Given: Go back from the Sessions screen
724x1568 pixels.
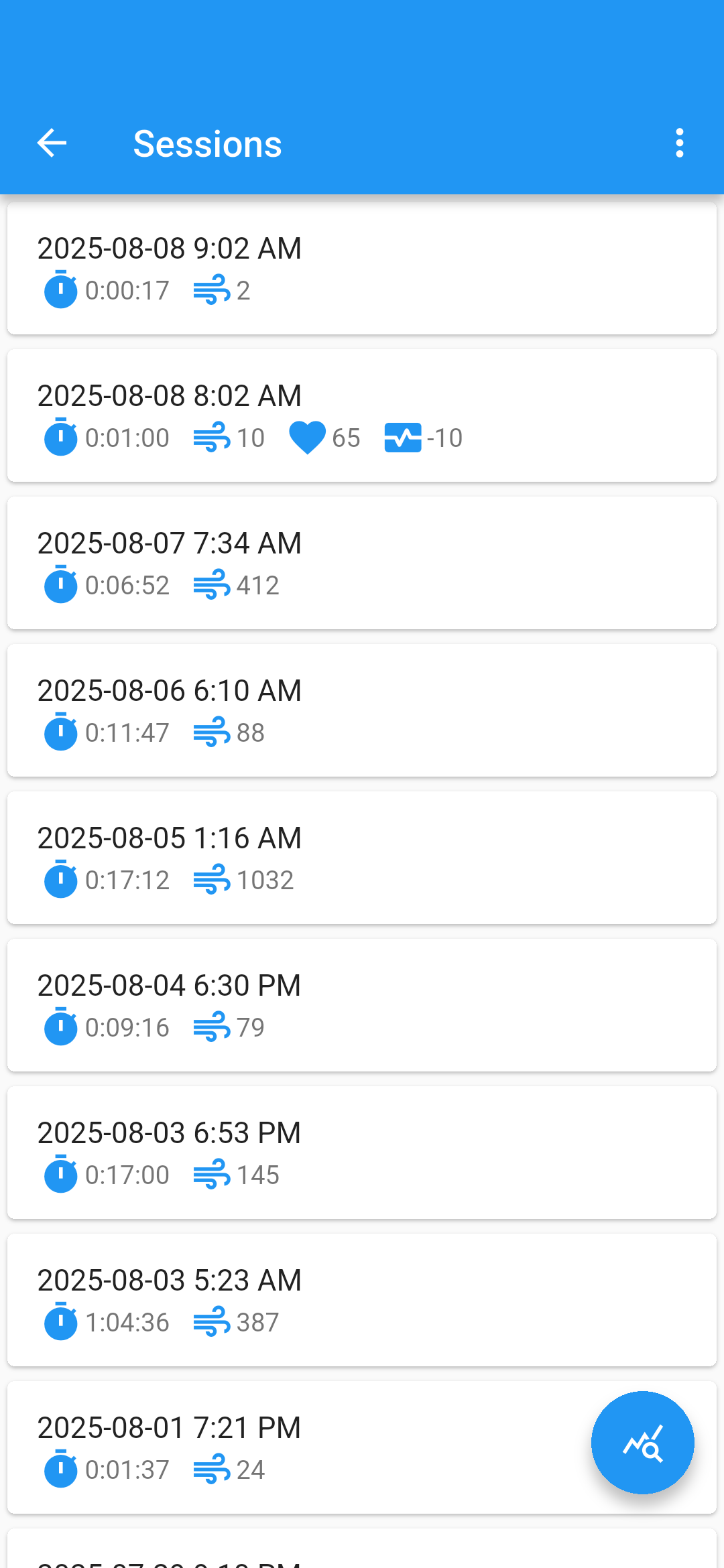Looking at the screenshot, I should tap(52, 143).
